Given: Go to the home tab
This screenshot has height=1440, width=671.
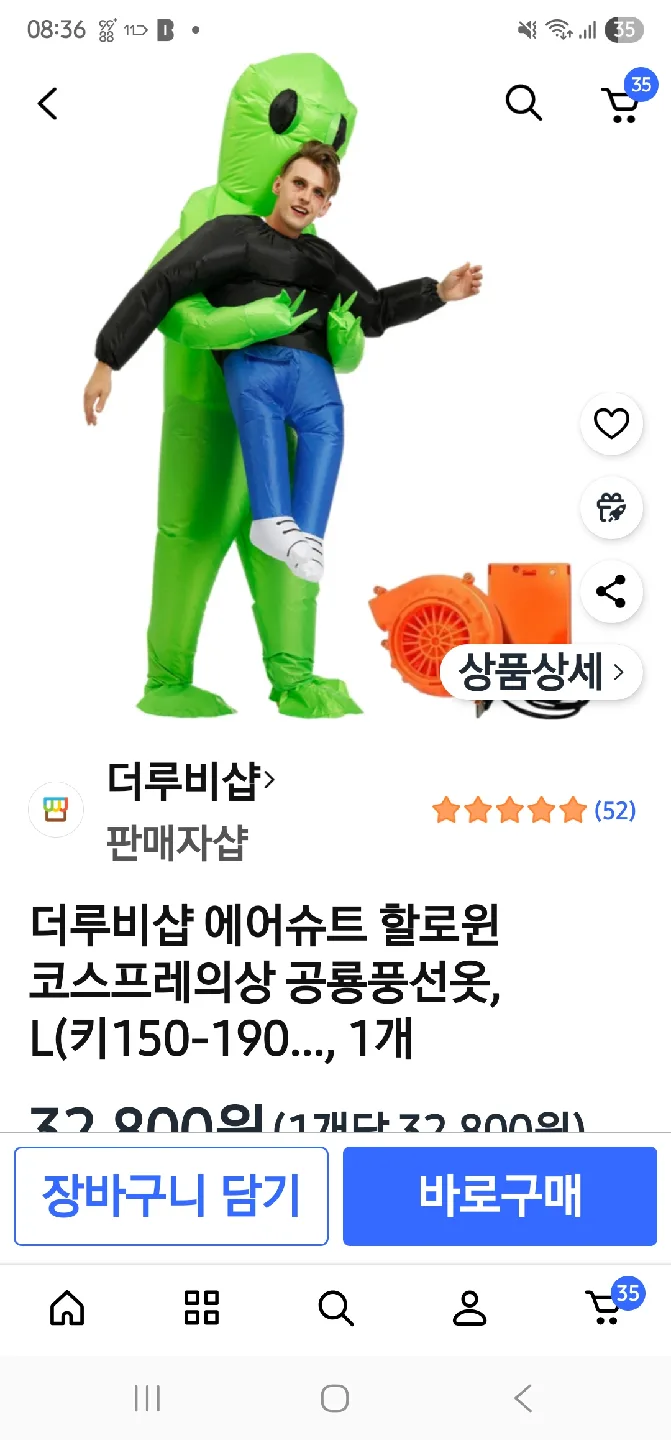Looking at the screenshot, I should click(67, 1307).
